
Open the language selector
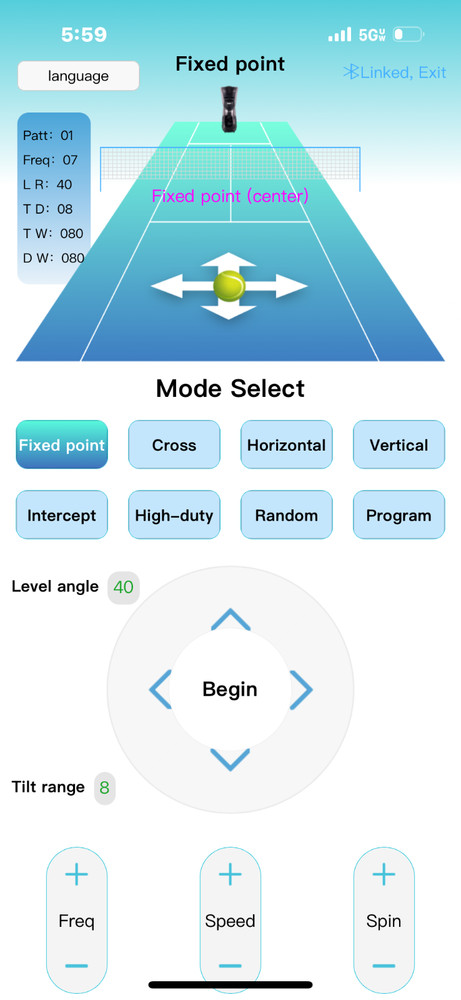click(x=78, y=76)
